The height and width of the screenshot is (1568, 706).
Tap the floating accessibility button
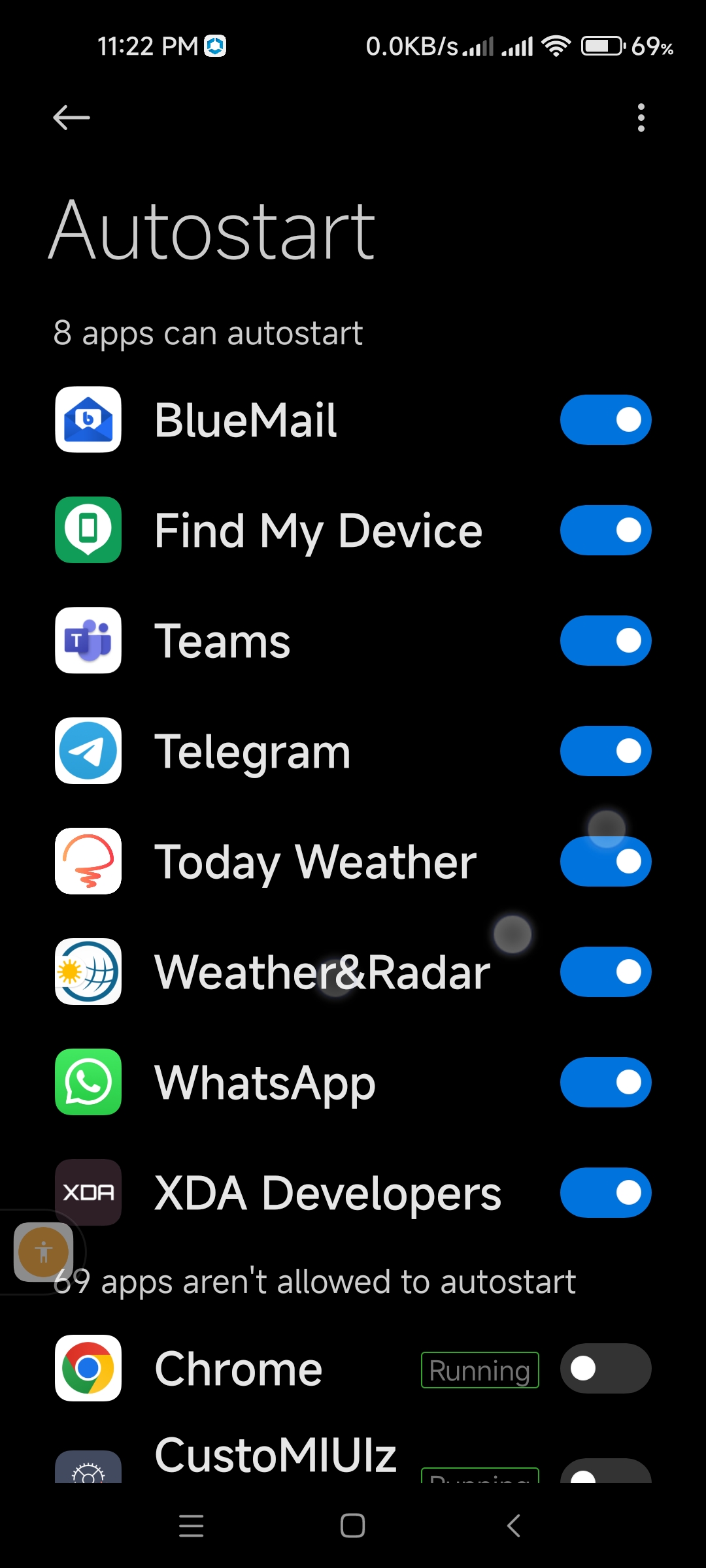[43, 1252]
